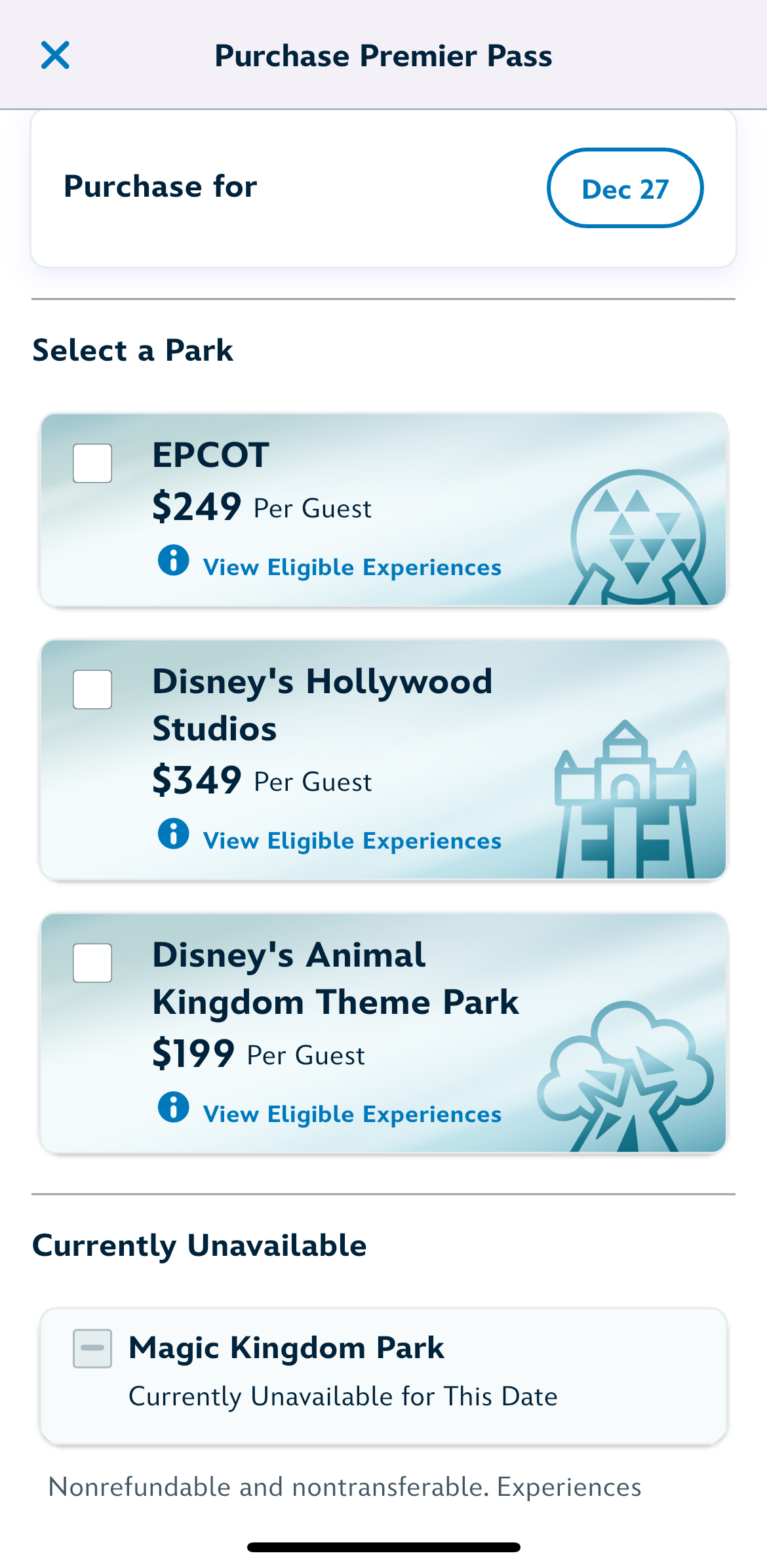View eligible experiences for EPCOT
Screen dimensions: 767x1568
point(351,567)
